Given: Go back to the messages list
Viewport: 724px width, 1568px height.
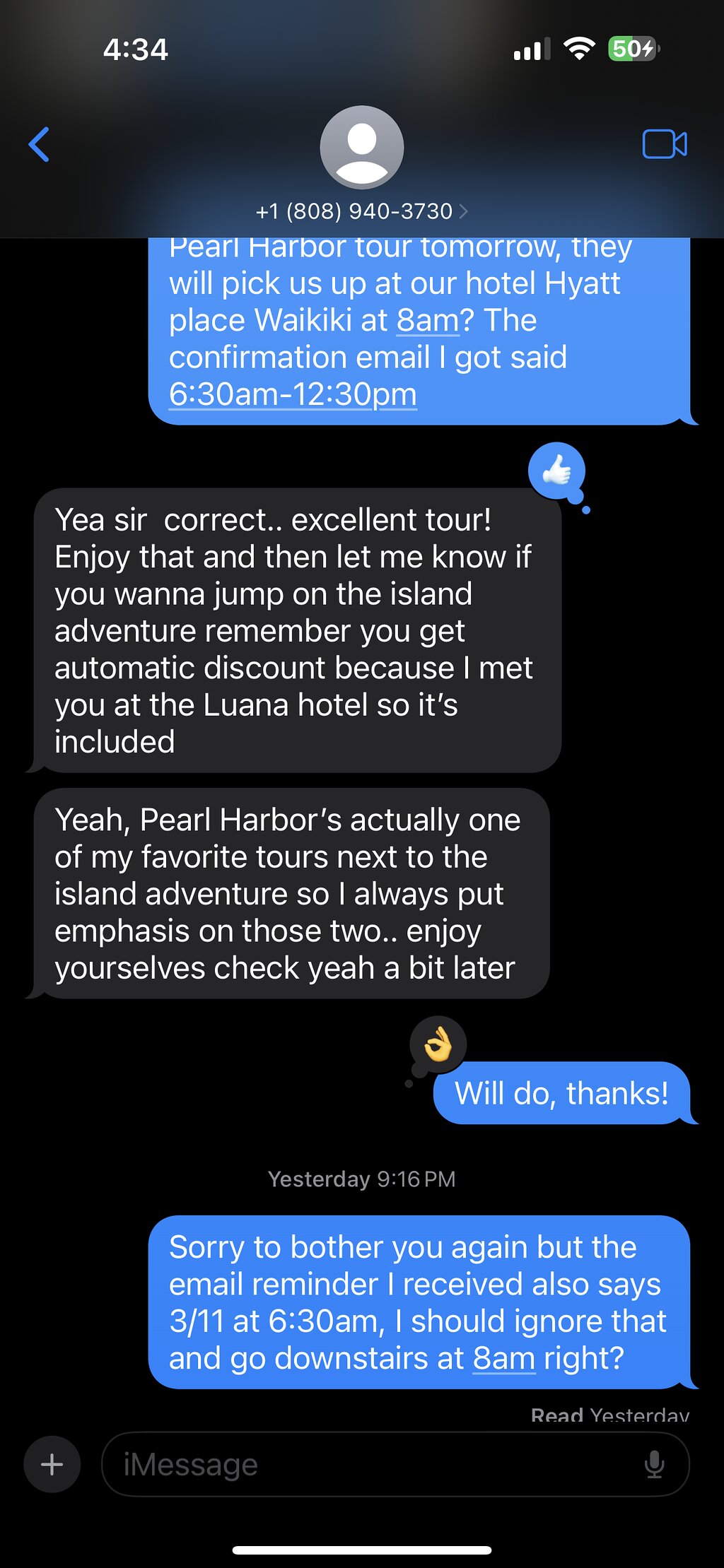Looking at the screenshot, I should pyautogui.click(x=39, y=145).
